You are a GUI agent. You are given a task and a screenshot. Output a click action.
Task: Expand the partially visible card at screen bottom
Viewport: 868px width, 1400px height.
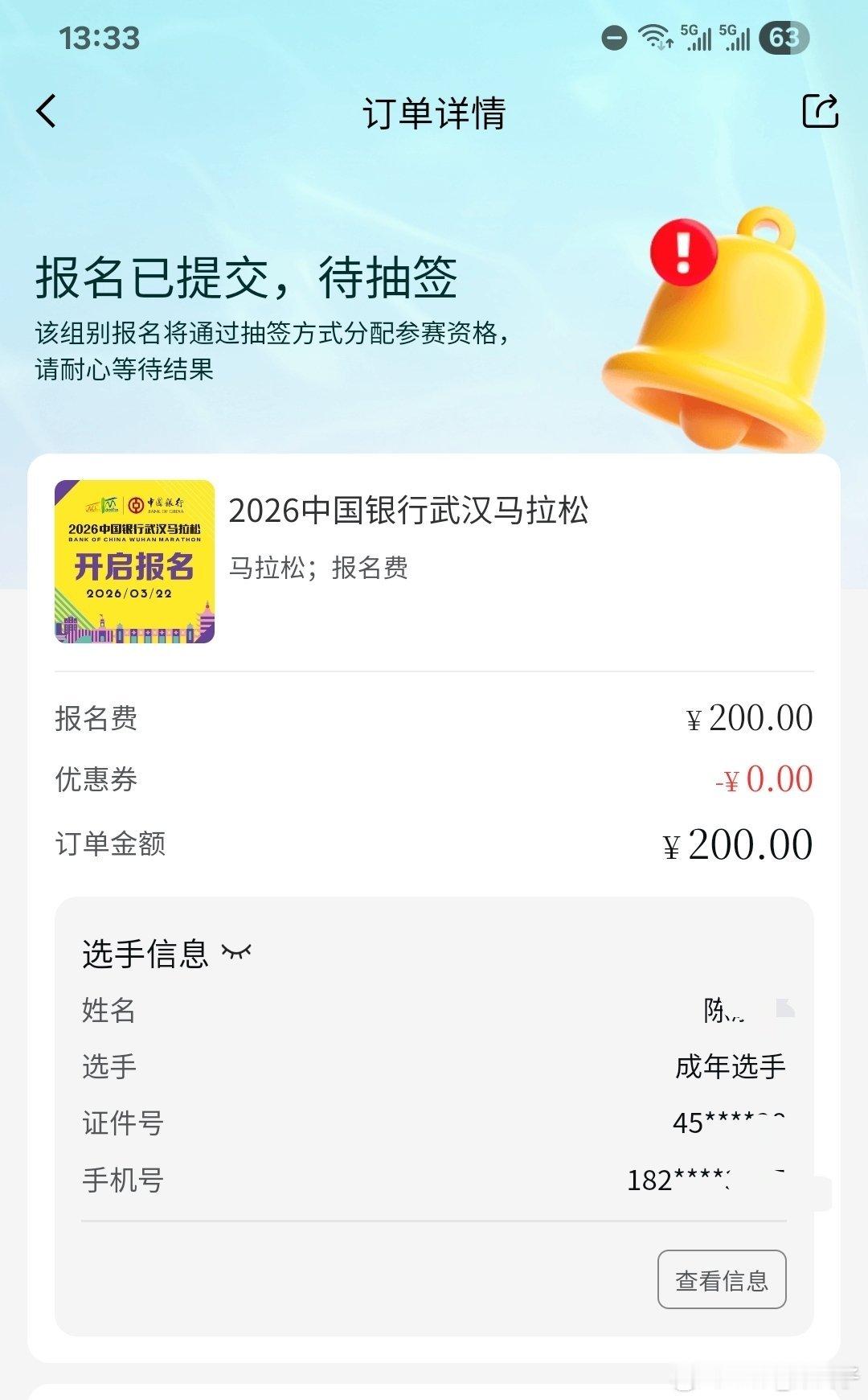click(434, 1387)
